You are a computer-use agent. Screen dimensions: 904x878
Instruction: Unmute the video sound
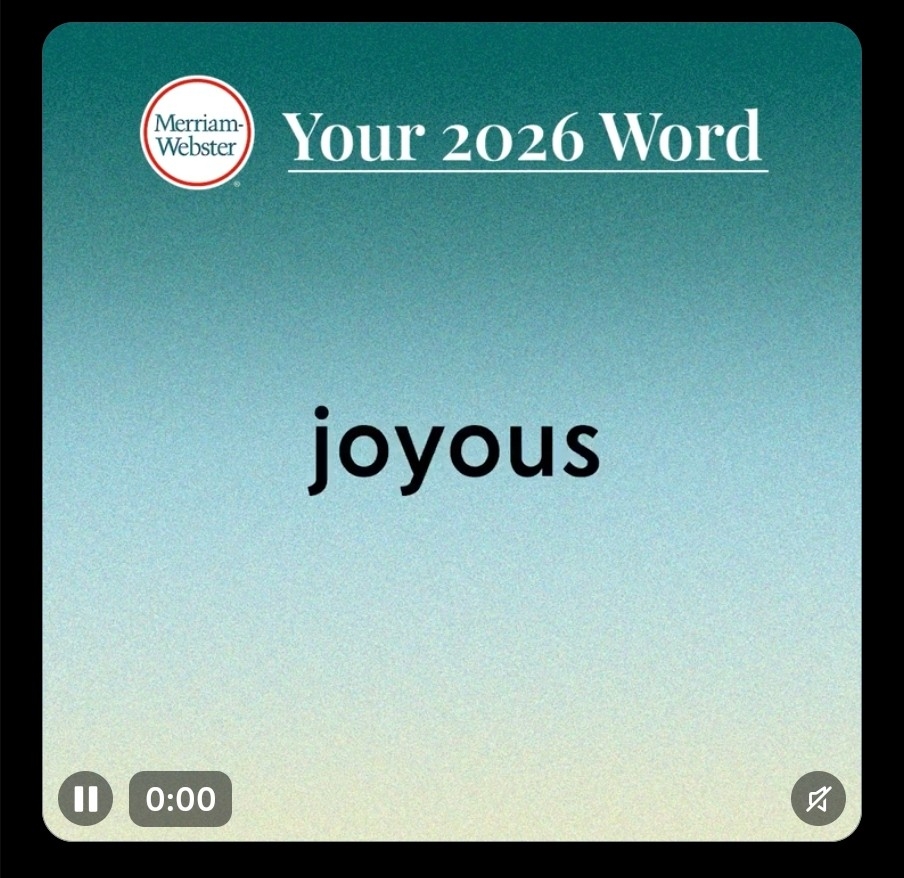[x=818, y=799]
